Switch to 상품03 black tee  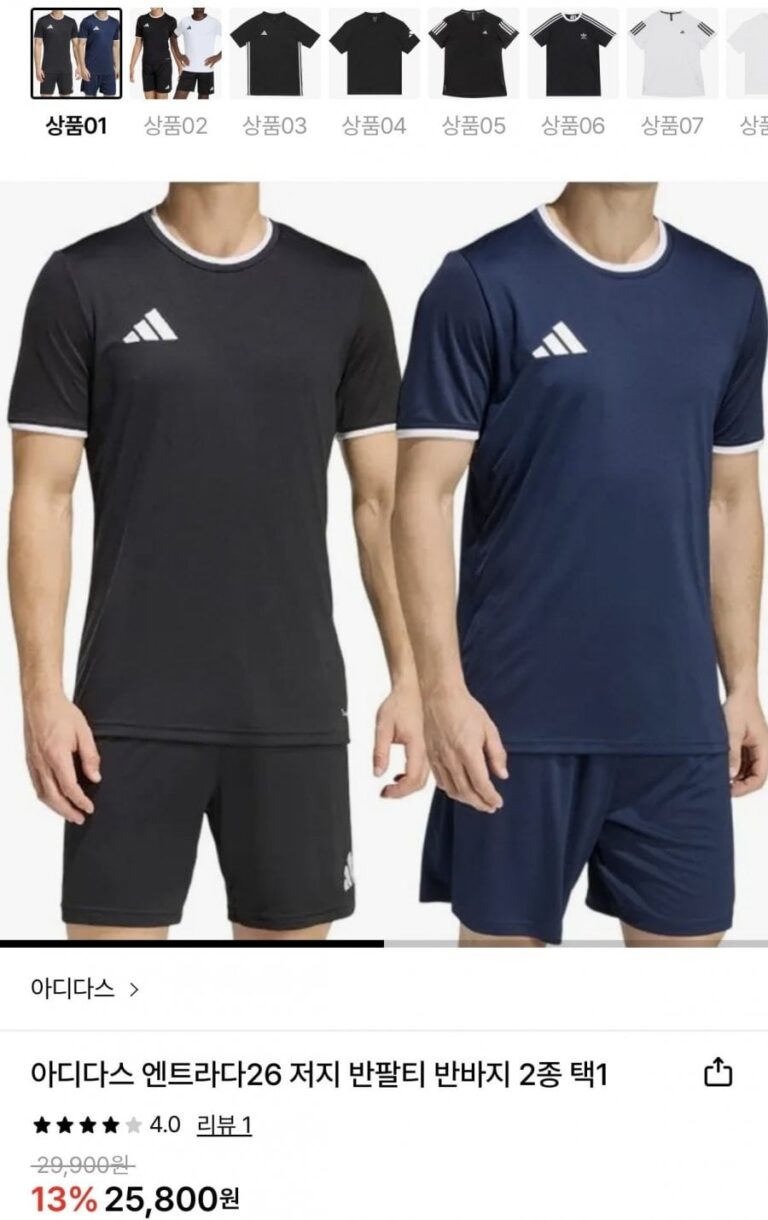275,54
